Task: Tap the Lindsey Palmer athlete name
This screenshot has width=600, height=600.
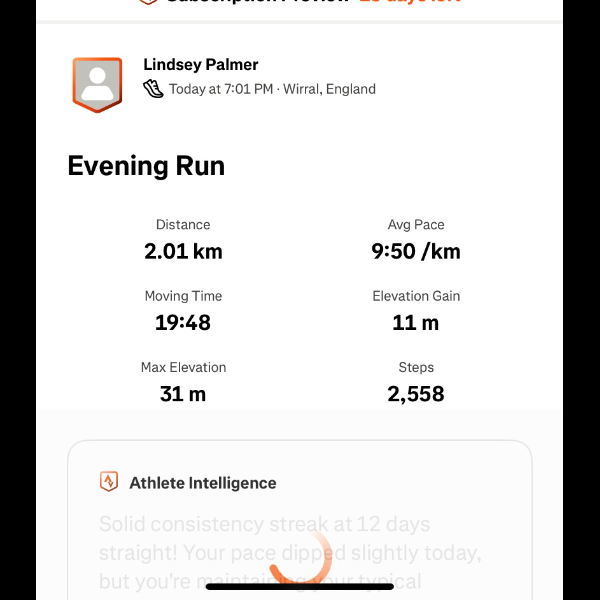Action: [201, 65]
